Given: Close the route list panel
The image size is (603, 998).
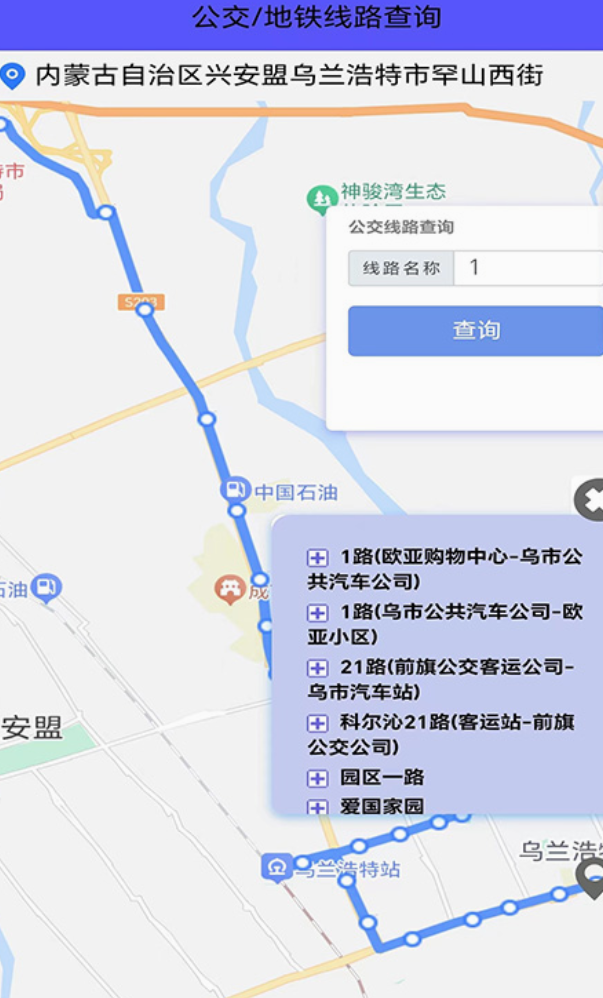Looking at the screenshot, I should point(590,500).
